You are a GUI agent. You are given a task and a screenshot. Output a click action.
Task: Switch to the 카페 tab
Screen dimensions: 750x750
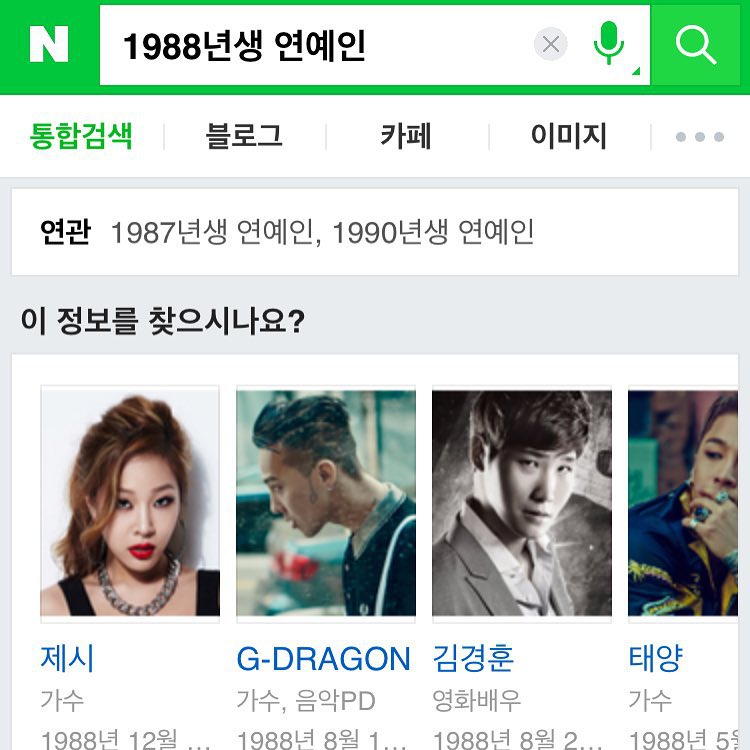(406, 136)
